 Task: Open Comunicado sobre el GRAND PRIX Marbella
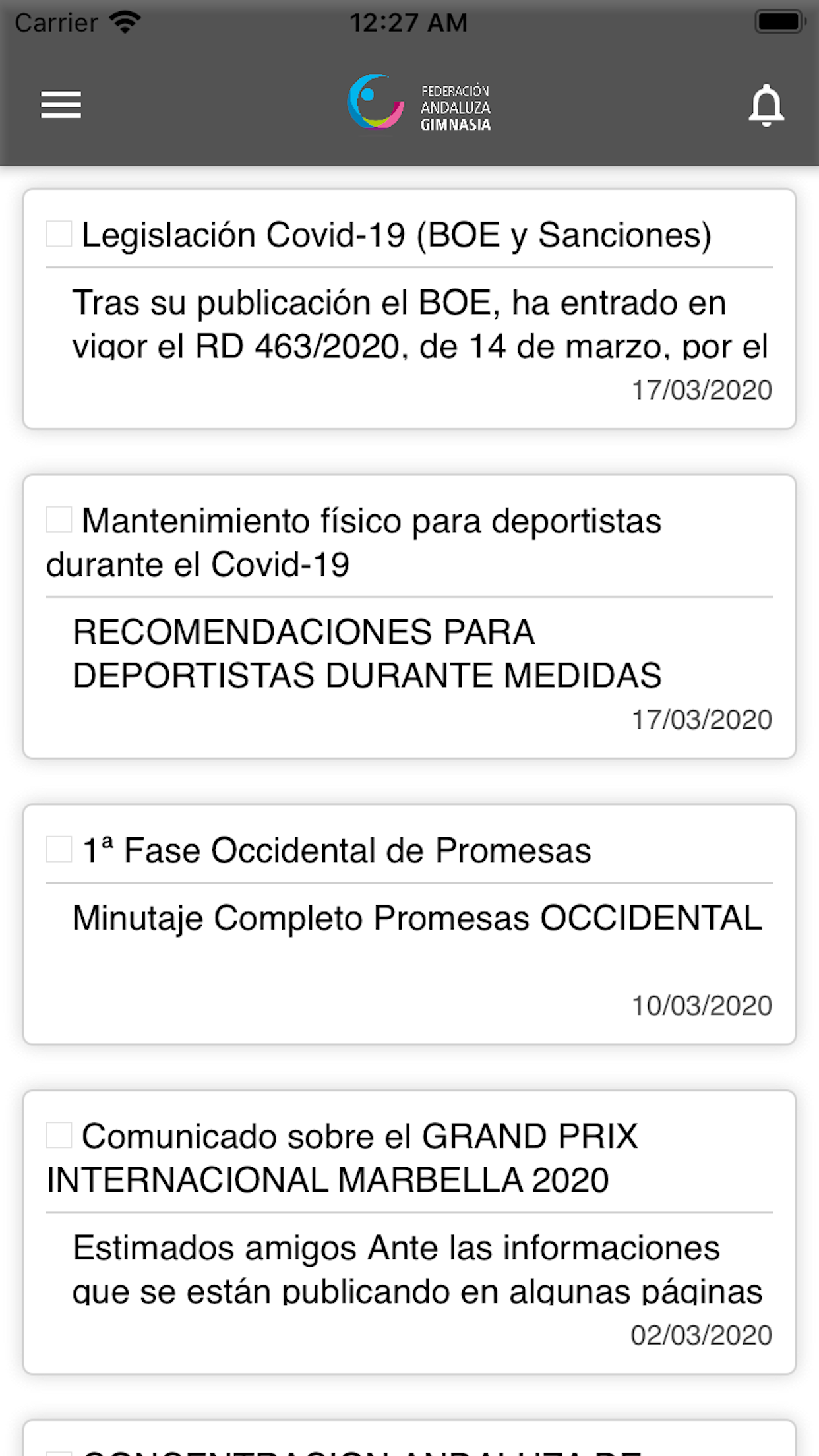409,1232
